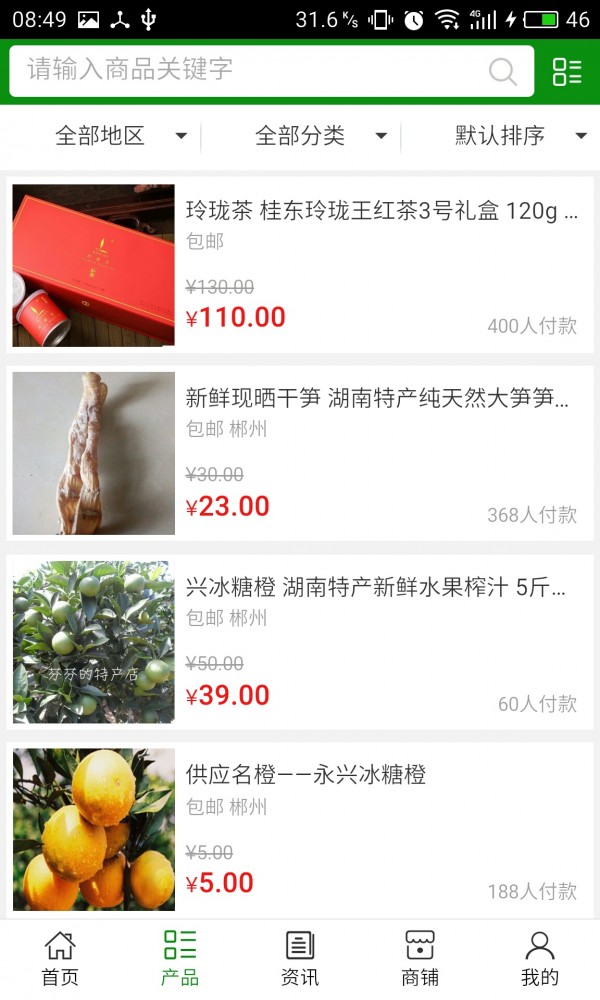The image size is (600, 1000).
Task: Go to the 首页 home tab
Action: point(60,958)
